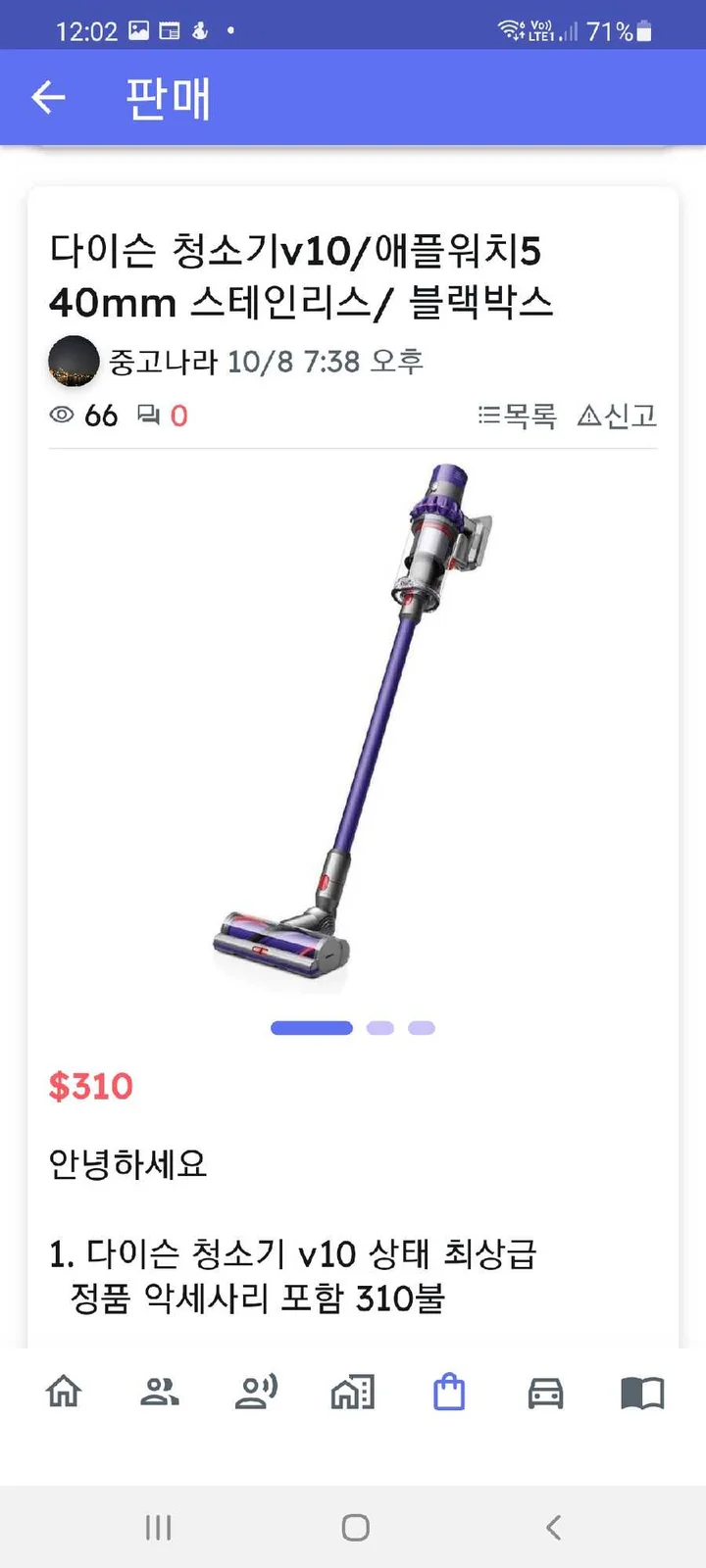The height and width of the screenshot is (1568, 706).
Task: Open the 목록 list button
Action: point(517,416)
